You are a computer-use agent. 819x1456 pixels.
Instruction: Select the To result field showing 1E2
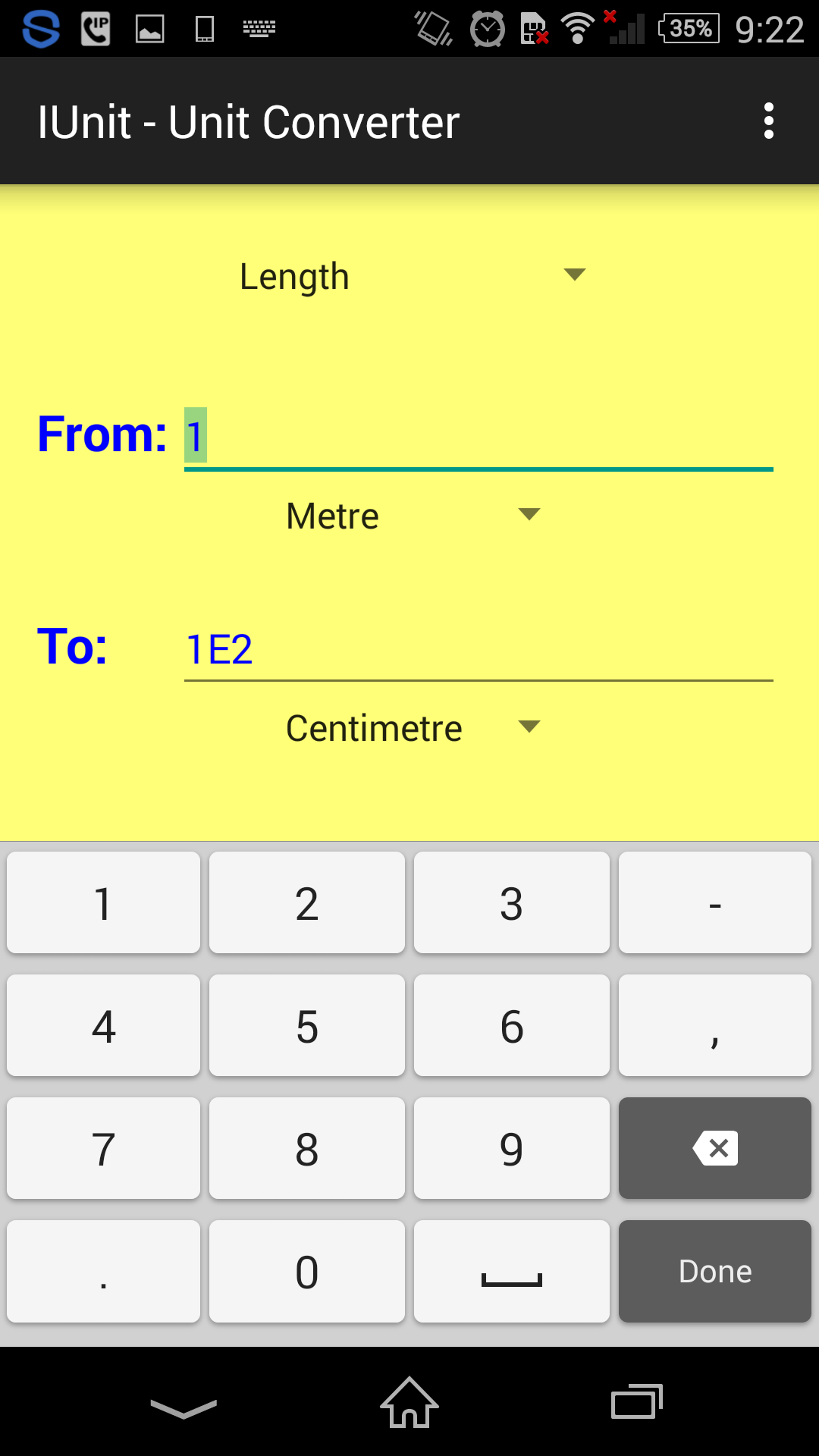[478, 650]
